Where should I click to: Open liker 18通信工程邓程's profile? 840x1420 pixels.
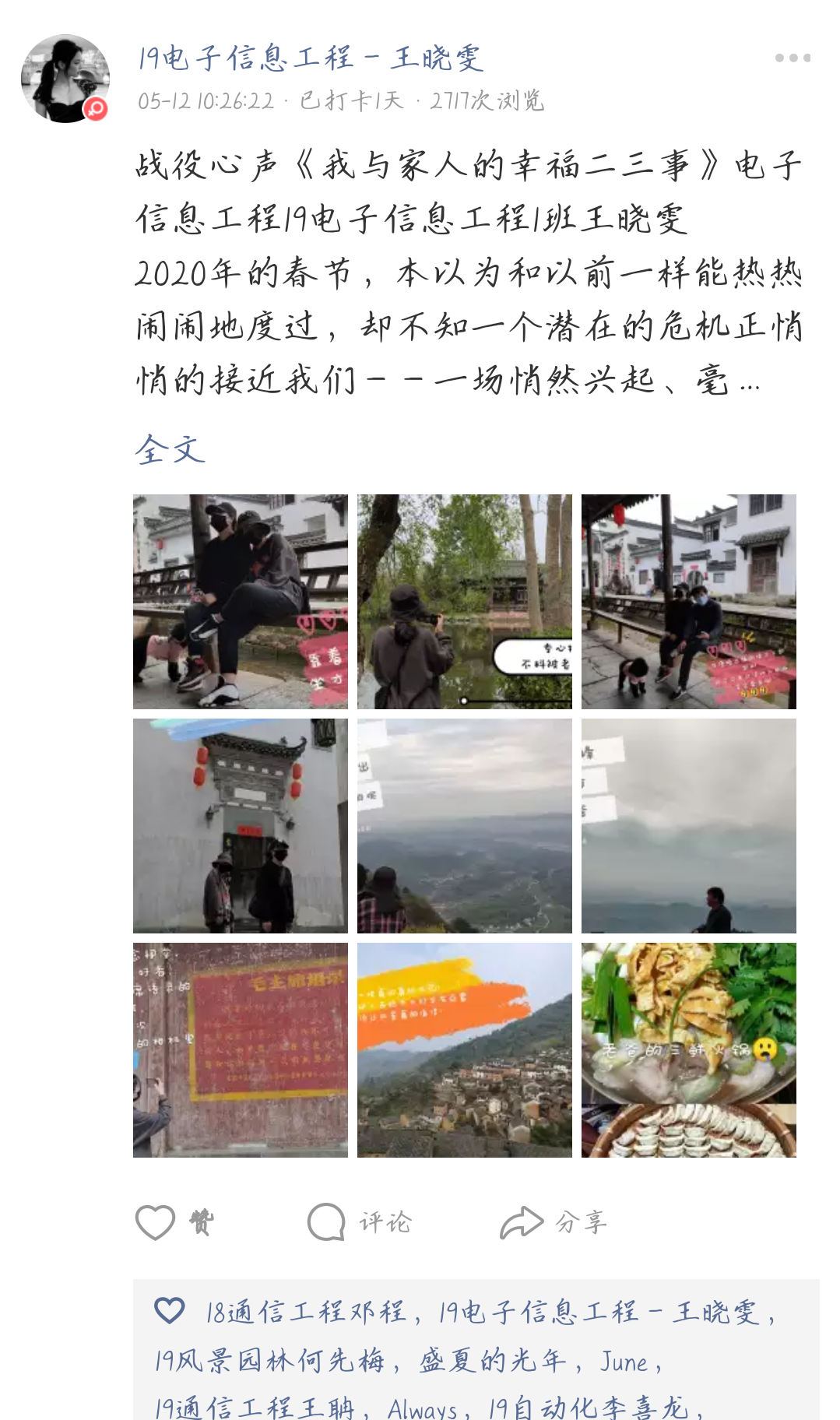[x=305, y=1313]
